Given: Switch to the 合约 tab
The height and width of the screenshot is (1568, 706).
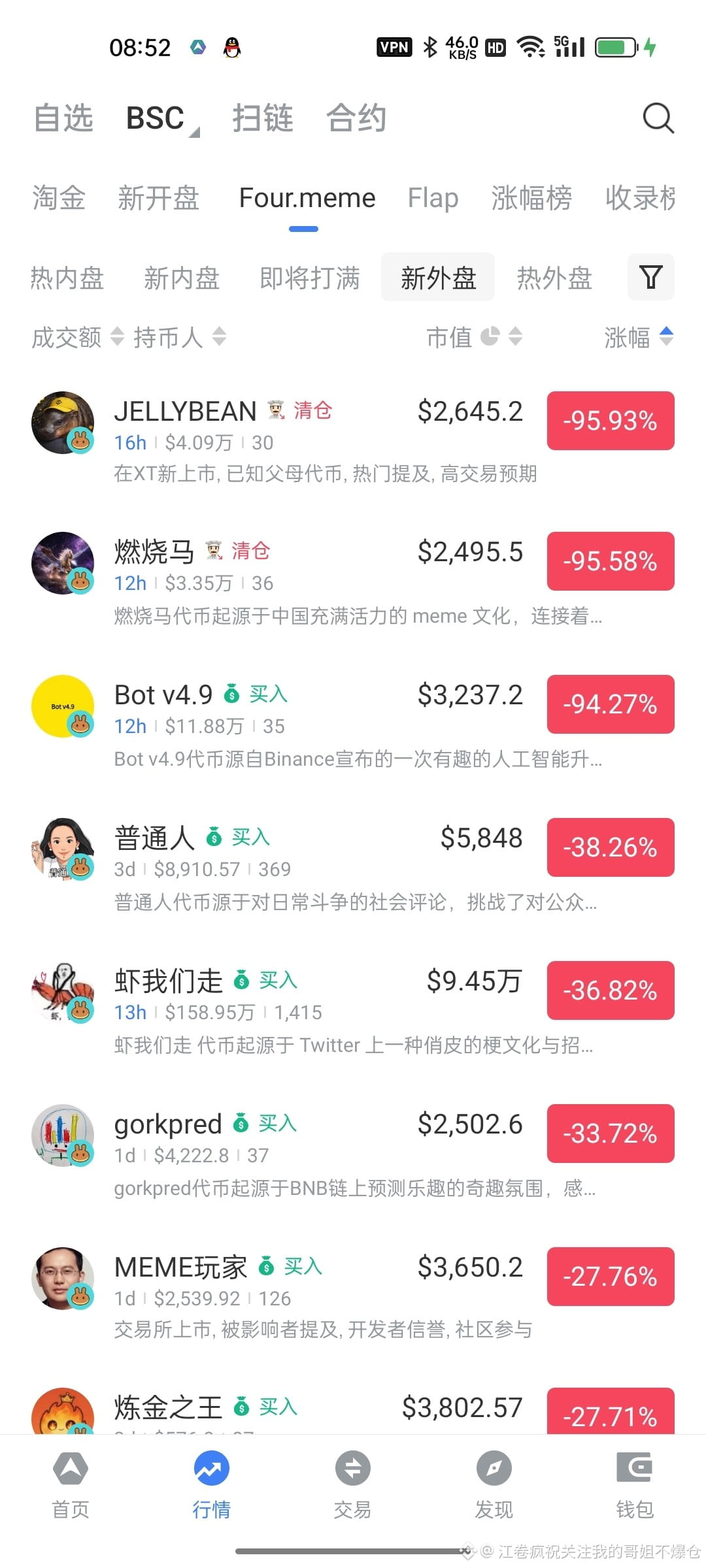Looking at the screenshot, I should [x=356, y=118].
